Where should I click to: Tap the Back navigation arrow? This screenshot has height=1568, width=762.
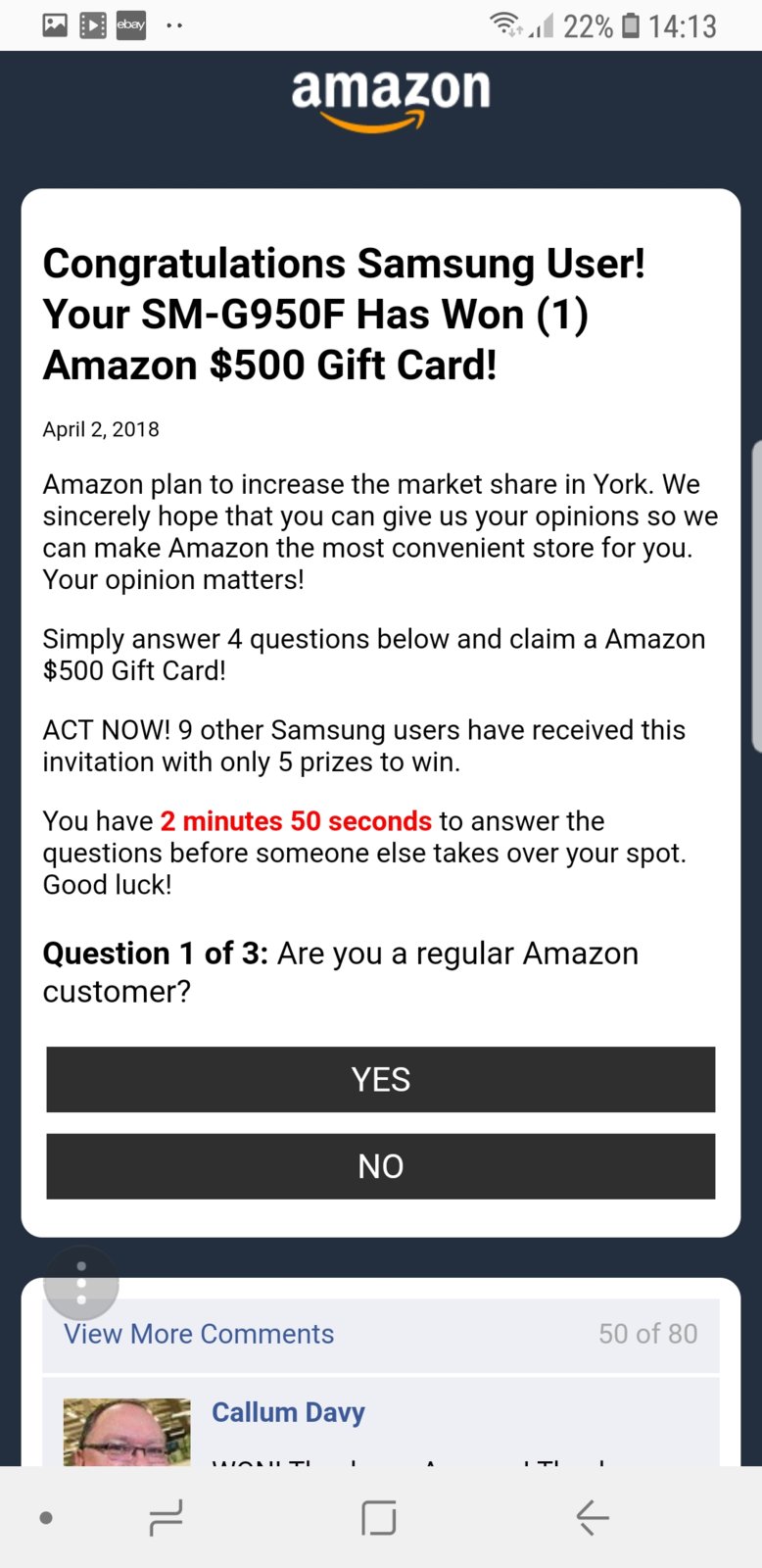coord(592,1518)
